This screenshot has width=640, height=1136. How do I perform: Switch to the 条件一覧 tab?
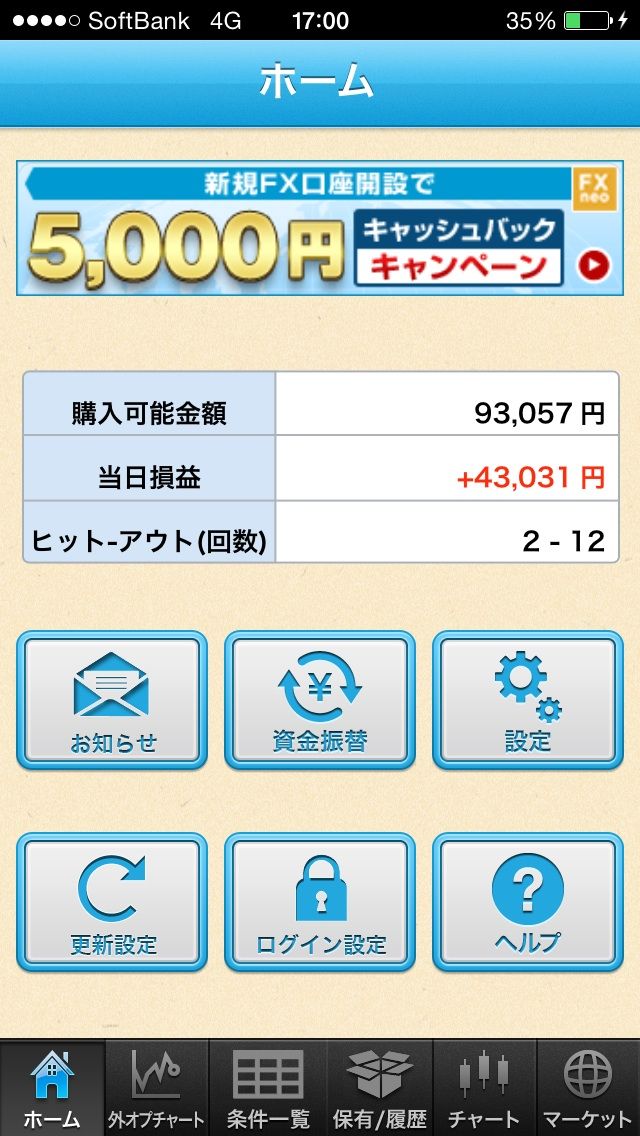pyautogui.click(x=267, y=1088)
